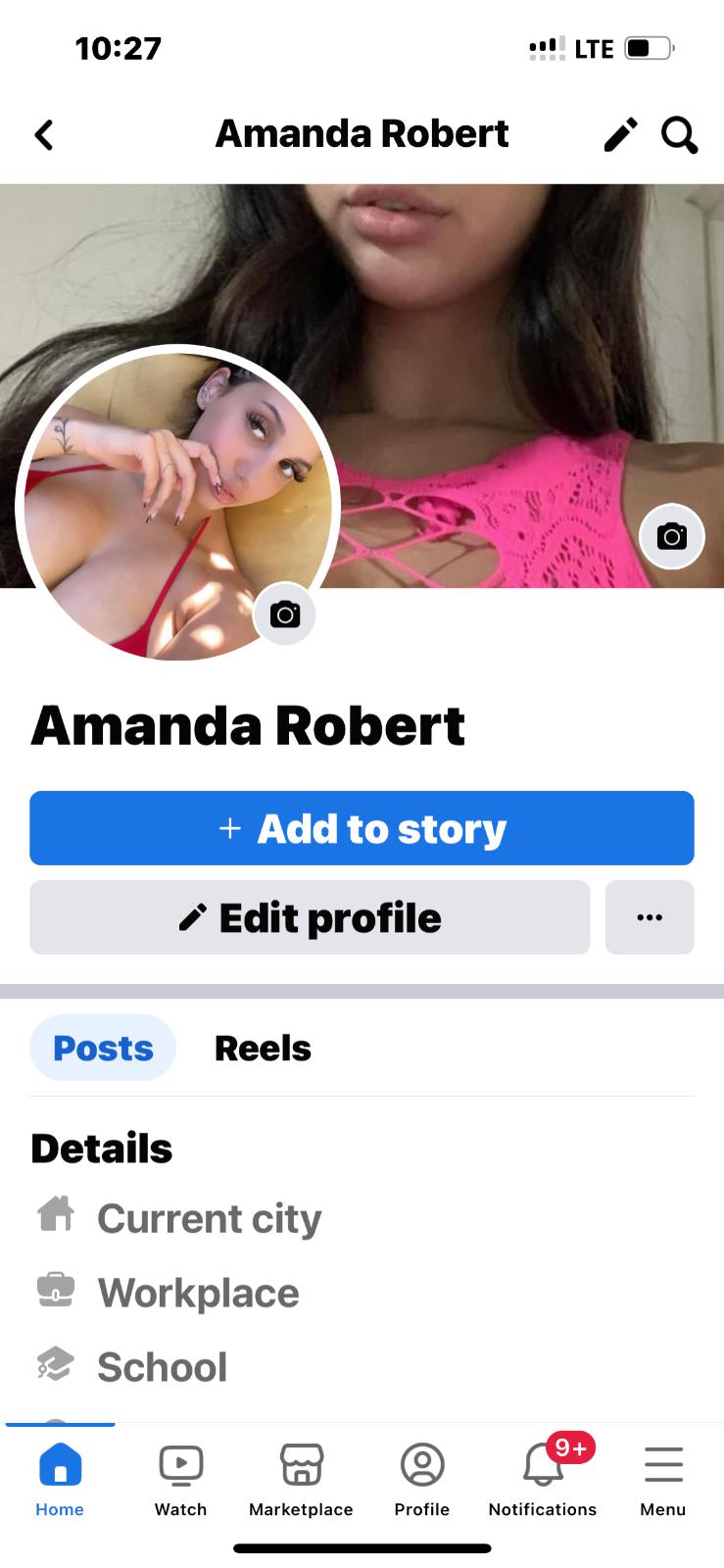
Task: Change cover photo with camera icon
Action: click(671, 536)
